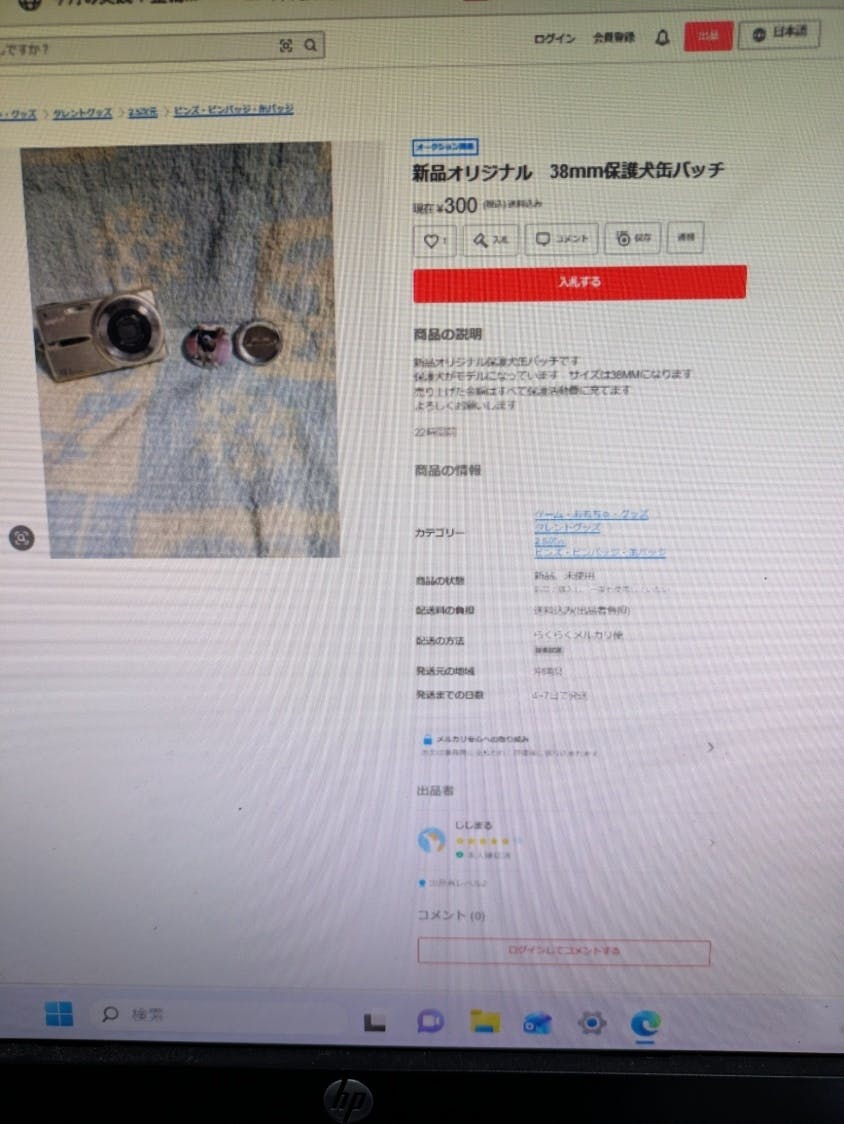The image size is (844, 1124).
Task: Open Windows Start menu on taskbar
Action: click(58, 1015)
